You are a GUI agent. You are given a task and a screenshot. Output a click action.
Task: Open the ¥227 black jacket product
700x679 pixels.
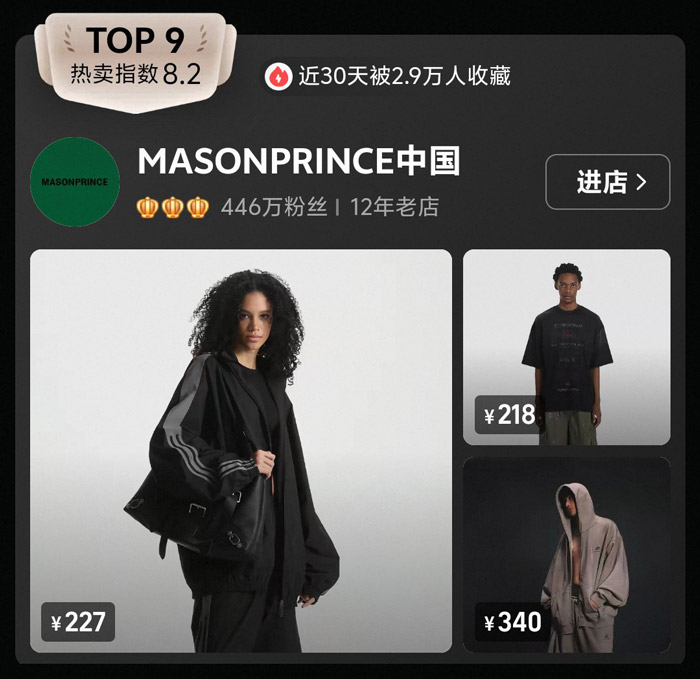[x=240, y=450]
